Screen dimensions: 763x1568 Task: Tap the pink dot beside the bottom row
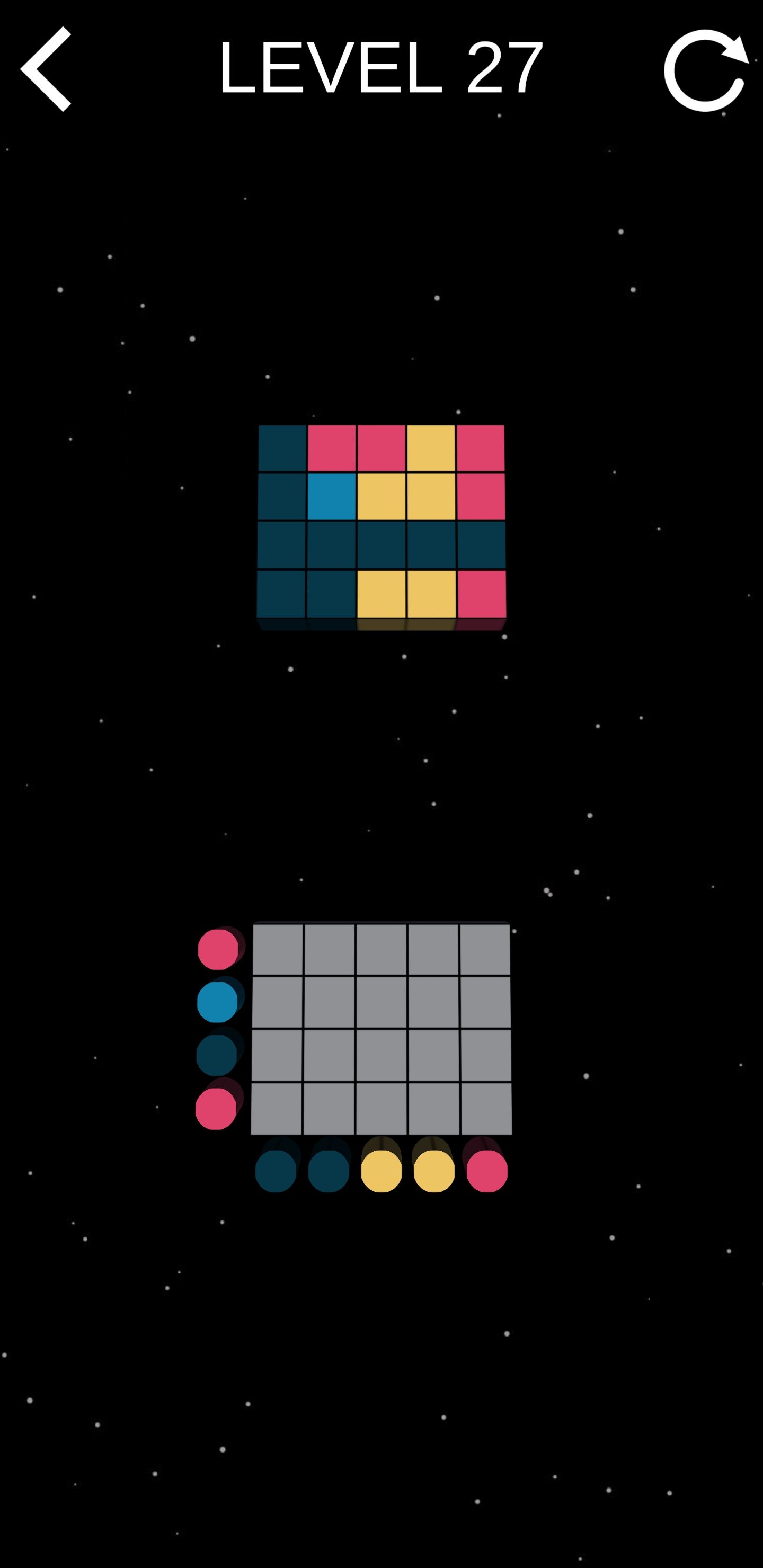pyautogui.click(x=216, y=1109)
